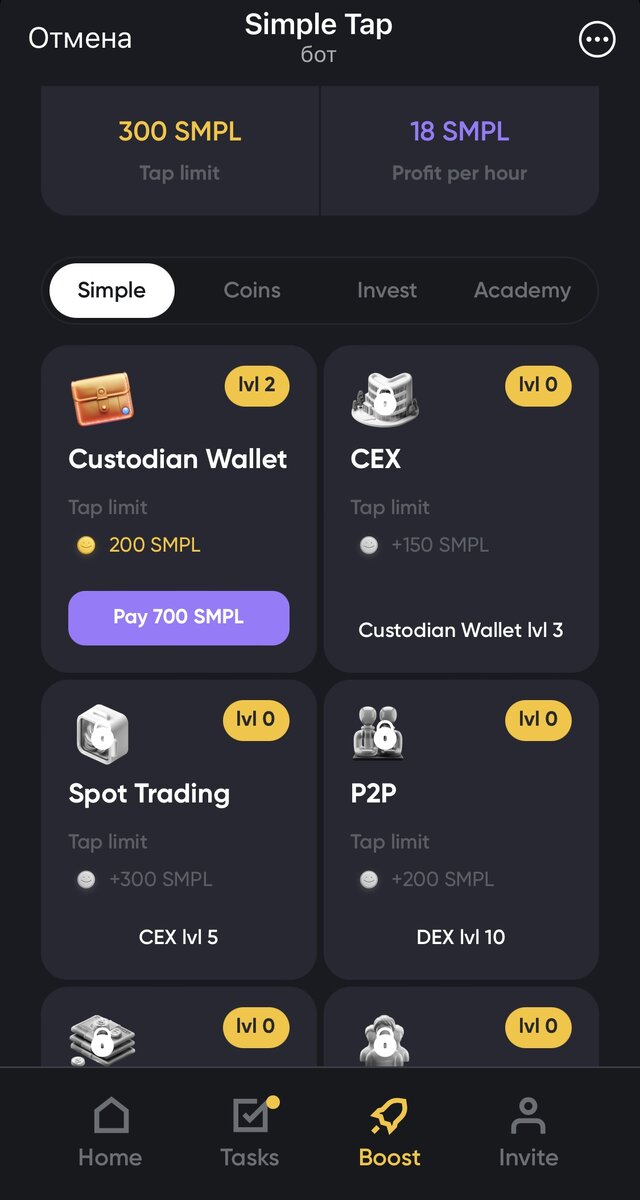Select the Simple tab
Viewport: 640px width, 1200px height.
tap(112, 291)
